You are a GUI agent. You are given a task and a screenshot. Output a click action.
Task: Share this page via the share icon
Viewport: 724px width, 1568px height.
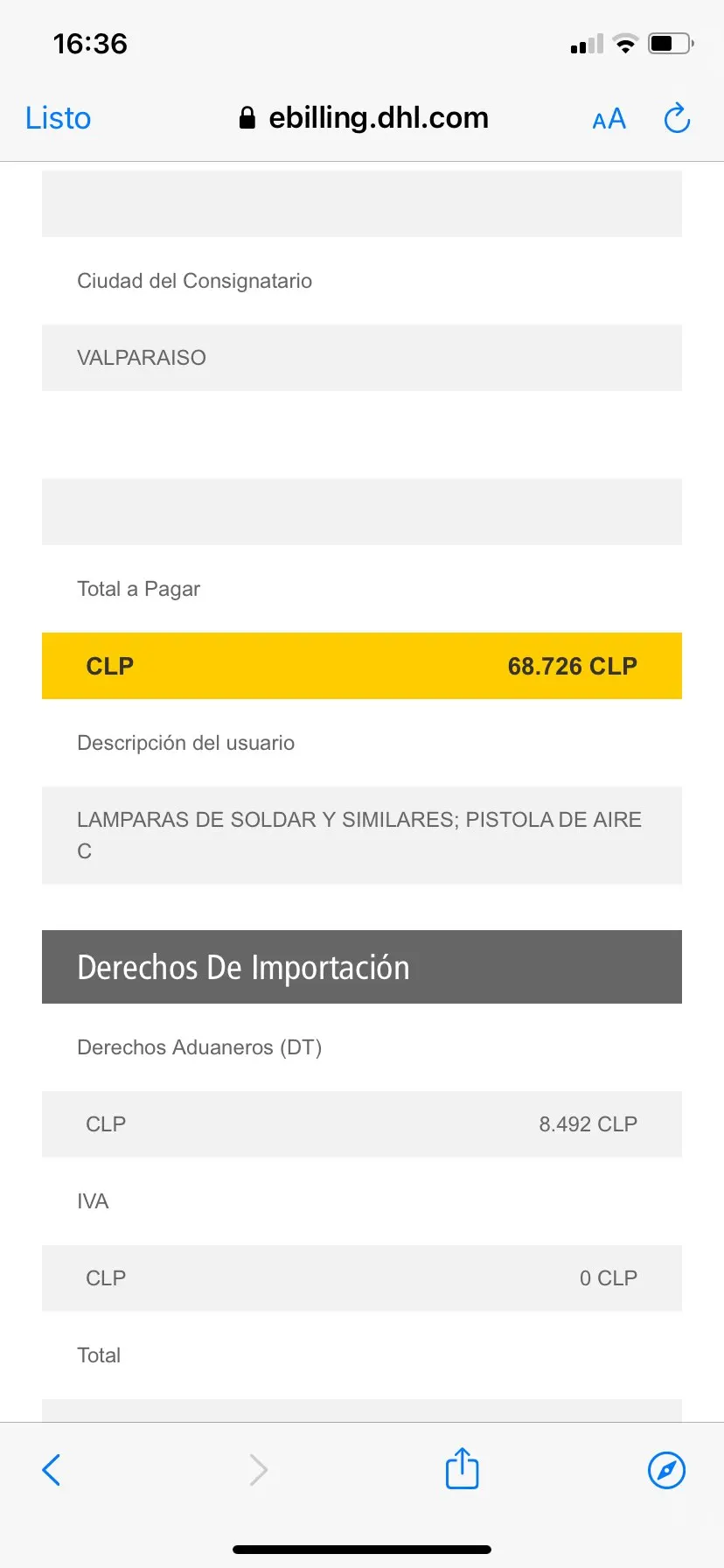point(462,1467)
